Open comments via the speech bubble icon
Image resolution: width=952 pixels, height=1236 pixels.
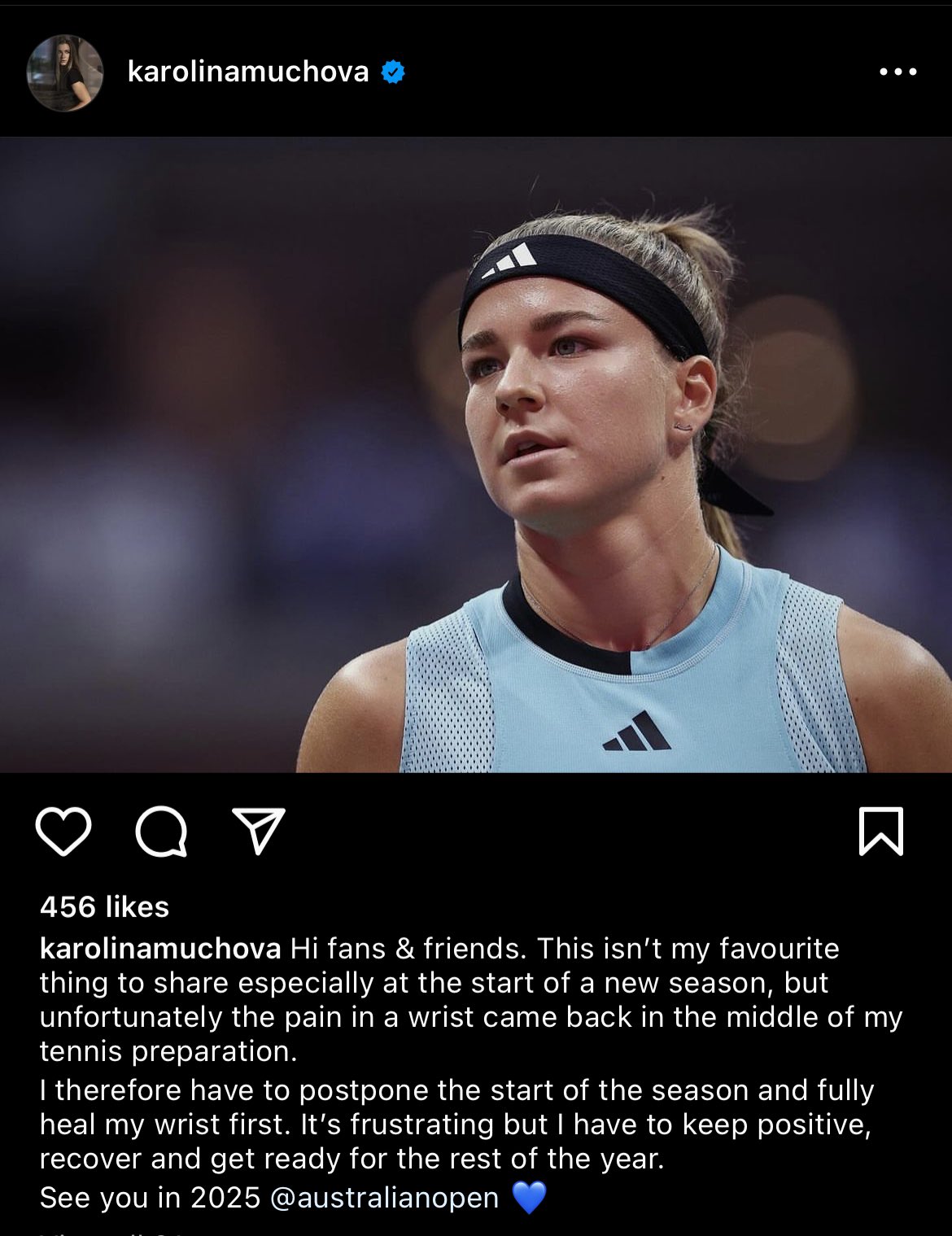[161, 831]
